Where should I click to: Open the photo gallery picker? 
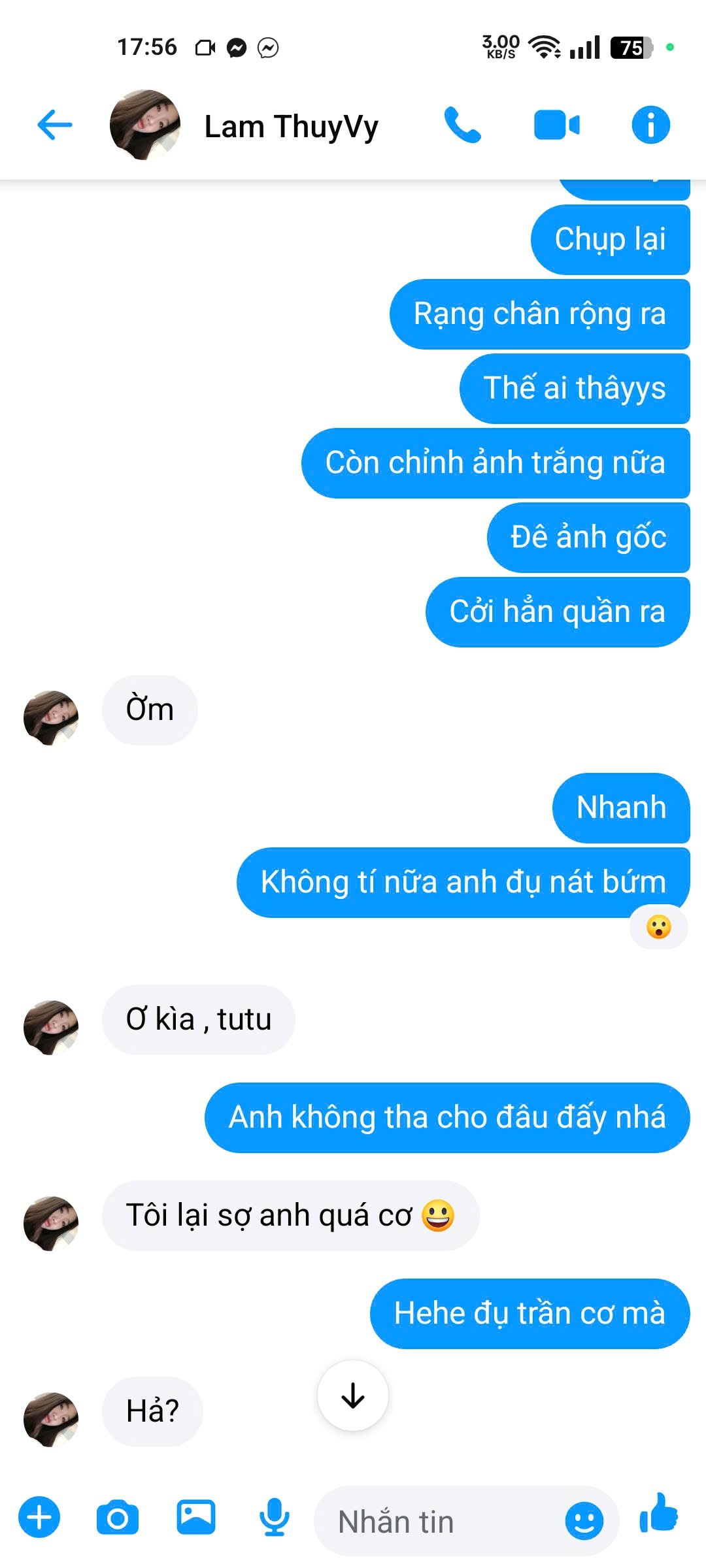[195, 1517]
